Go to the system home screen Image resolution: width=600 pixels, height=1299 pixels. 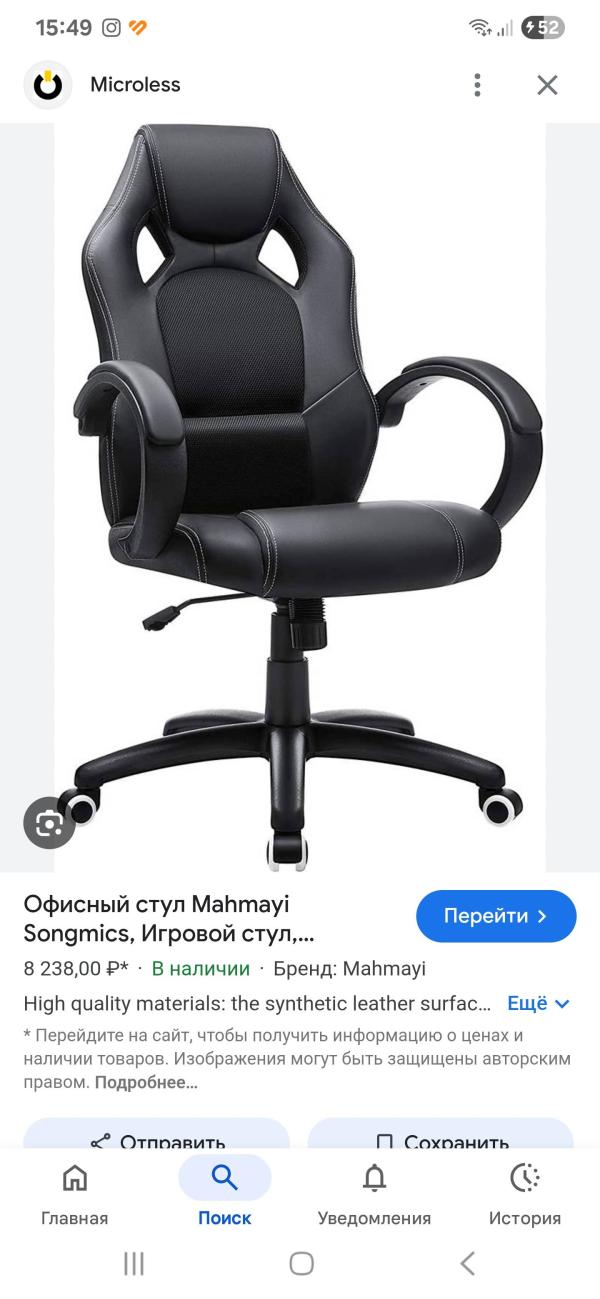[301, 1264]
